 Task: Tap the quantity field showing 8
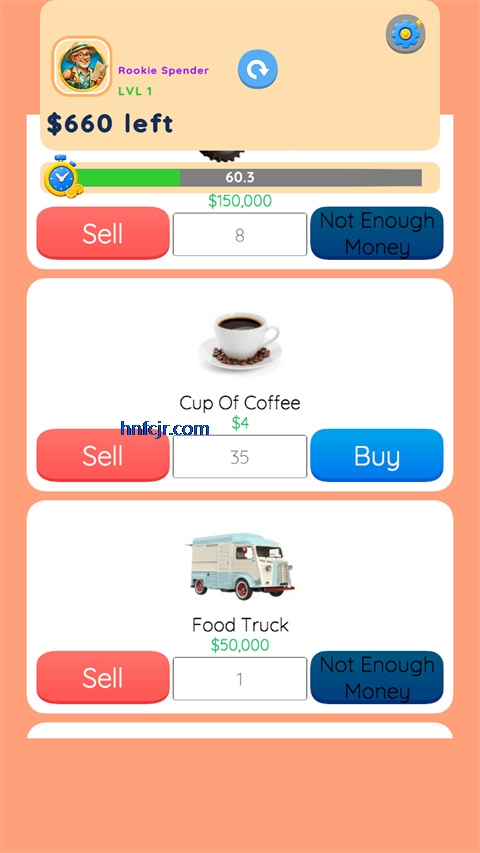click(x=240, y=234)
